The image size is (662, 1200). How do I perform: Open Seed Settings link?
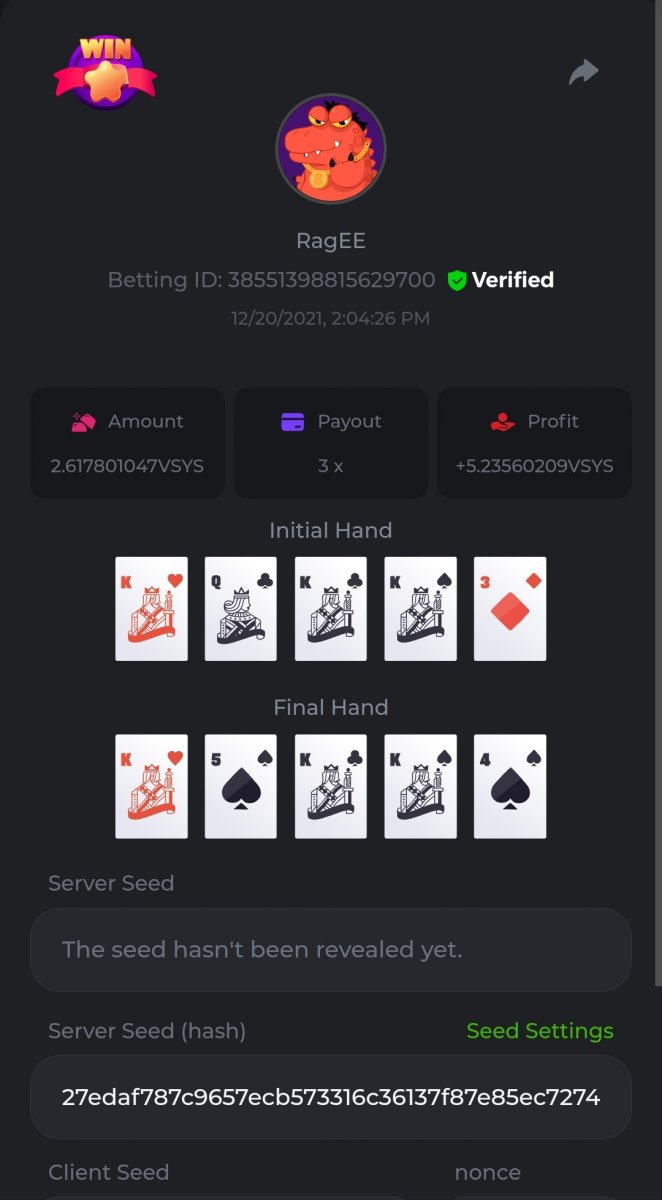coord(540,1031)
